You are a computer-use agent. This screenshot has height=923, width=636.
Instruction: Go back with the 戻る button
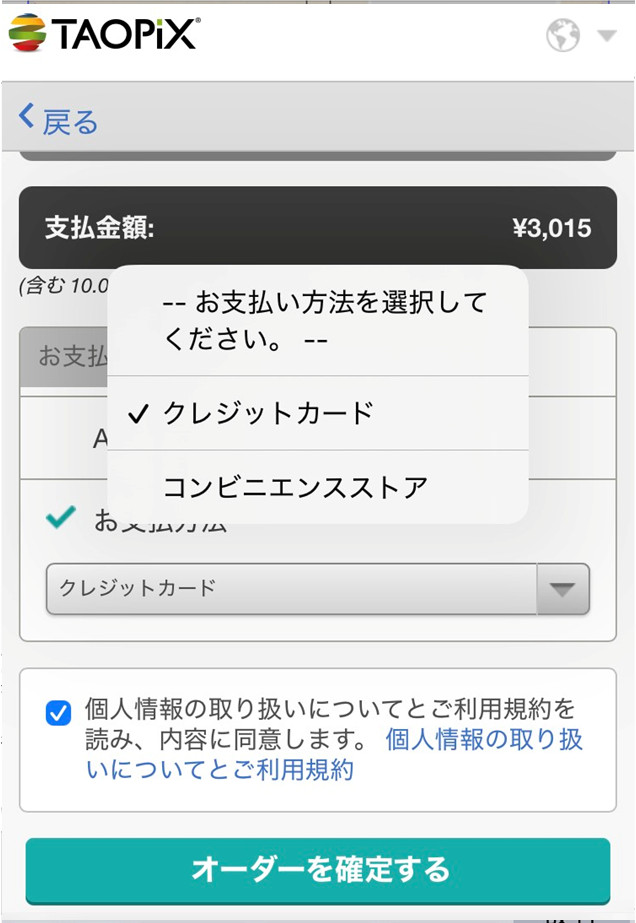[x=60, y=122]
